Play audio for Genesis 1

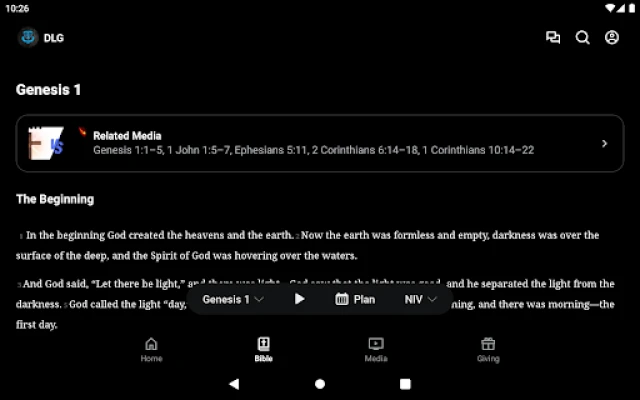click(299, 299)
